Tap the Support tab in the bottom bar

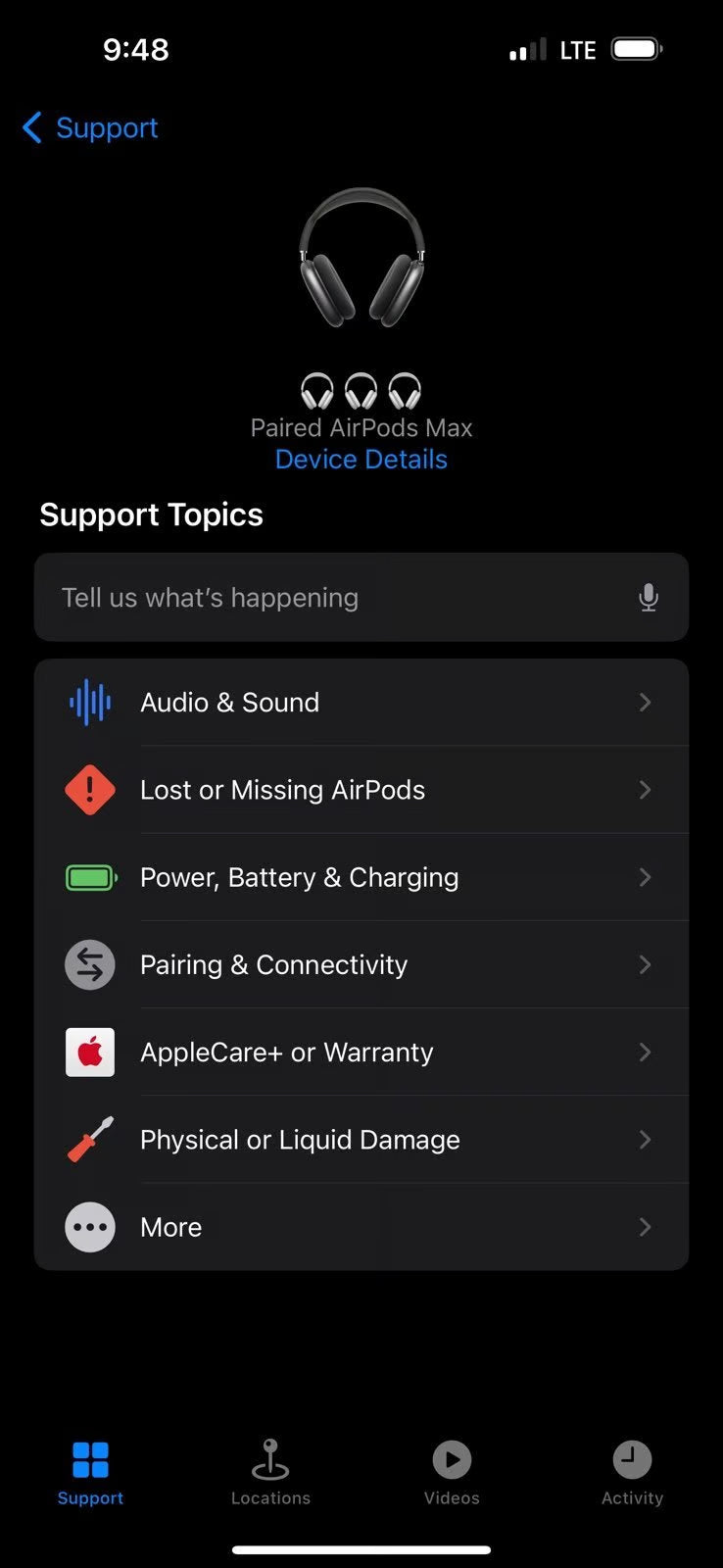pyautogui.click(x=90, y=1470)
